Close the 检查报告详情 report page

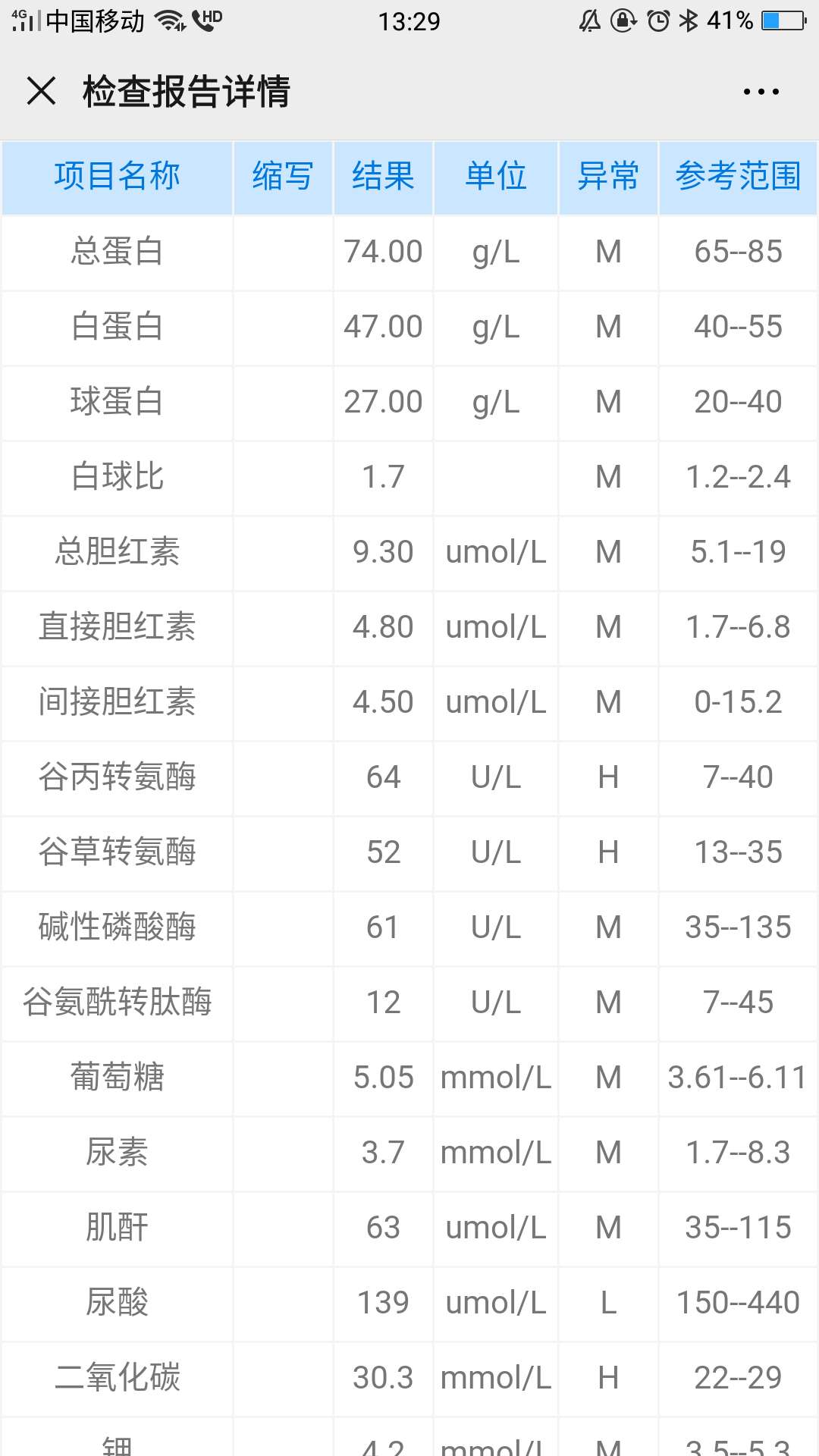coord(40,92)
